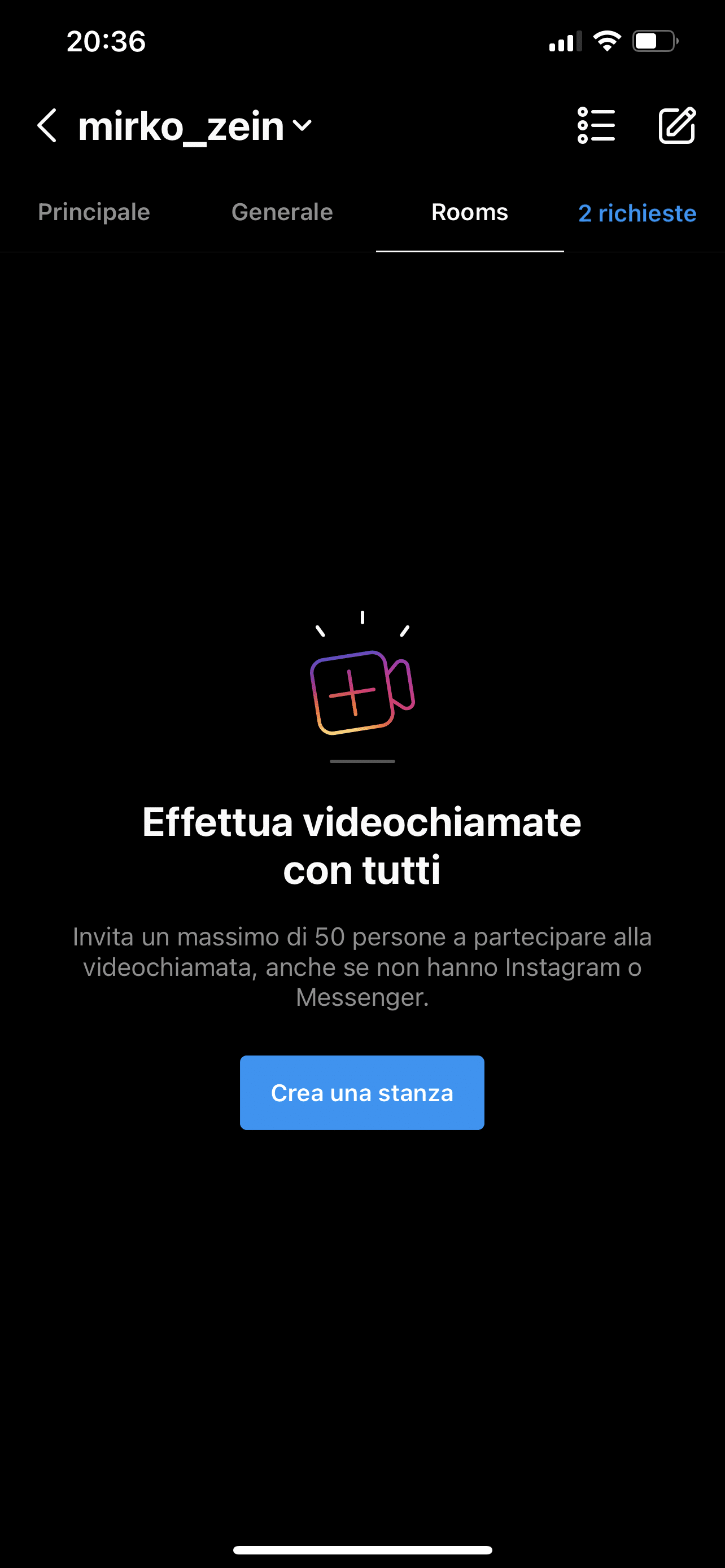Switch to the Principale tab

[94, 212]
